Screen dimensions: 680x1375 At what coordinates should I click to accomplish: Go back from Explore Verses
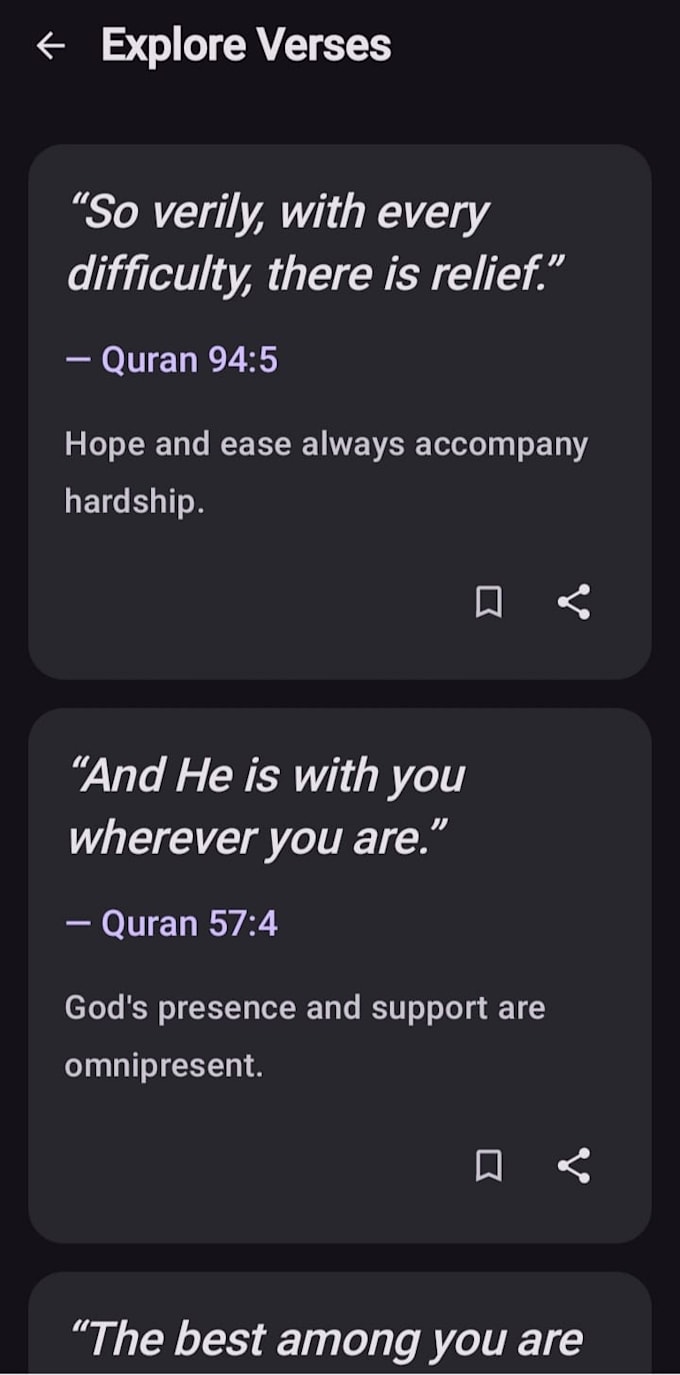[x=50, y=46]
